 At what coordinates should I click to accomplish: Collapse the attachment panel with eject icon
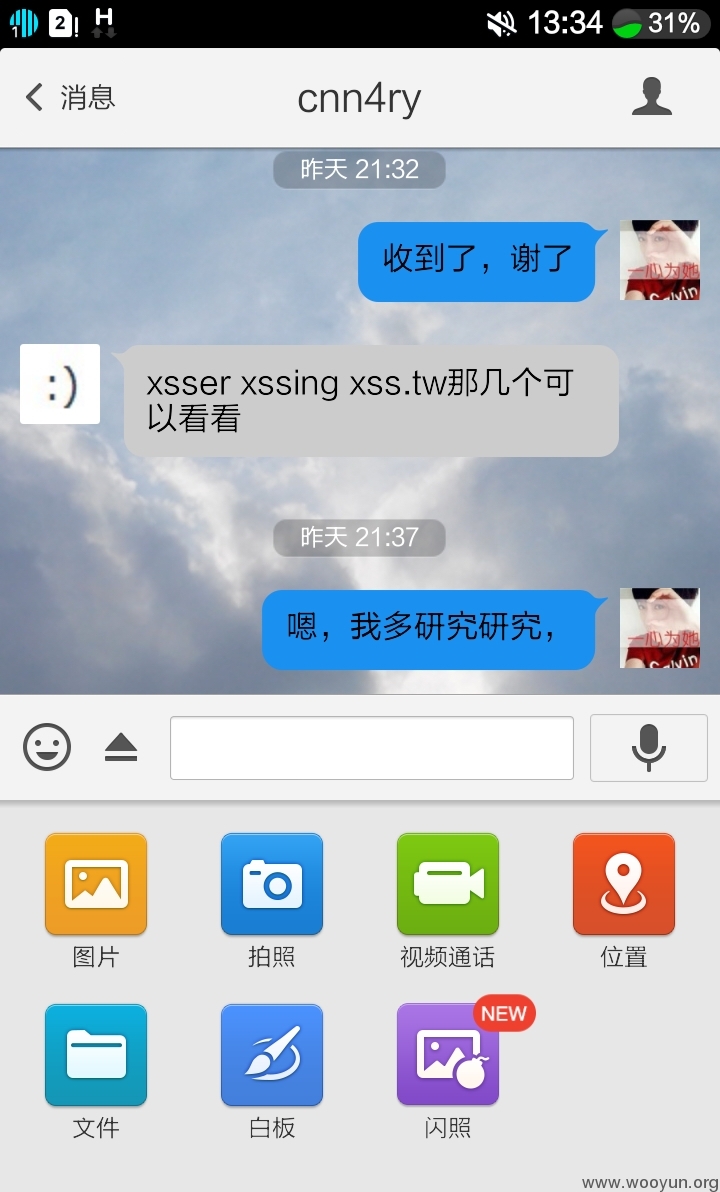[121, 748]
